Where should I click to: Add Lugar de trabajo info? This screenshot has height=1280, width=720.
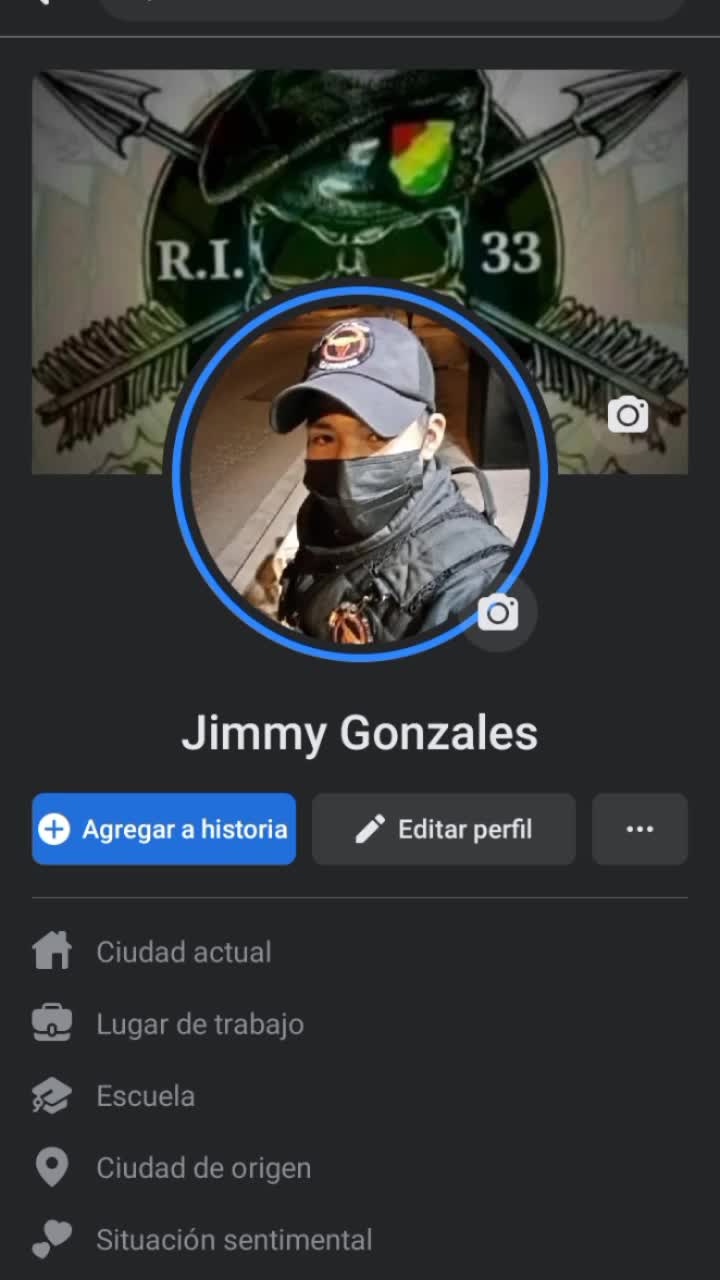tap(199, 1024)
